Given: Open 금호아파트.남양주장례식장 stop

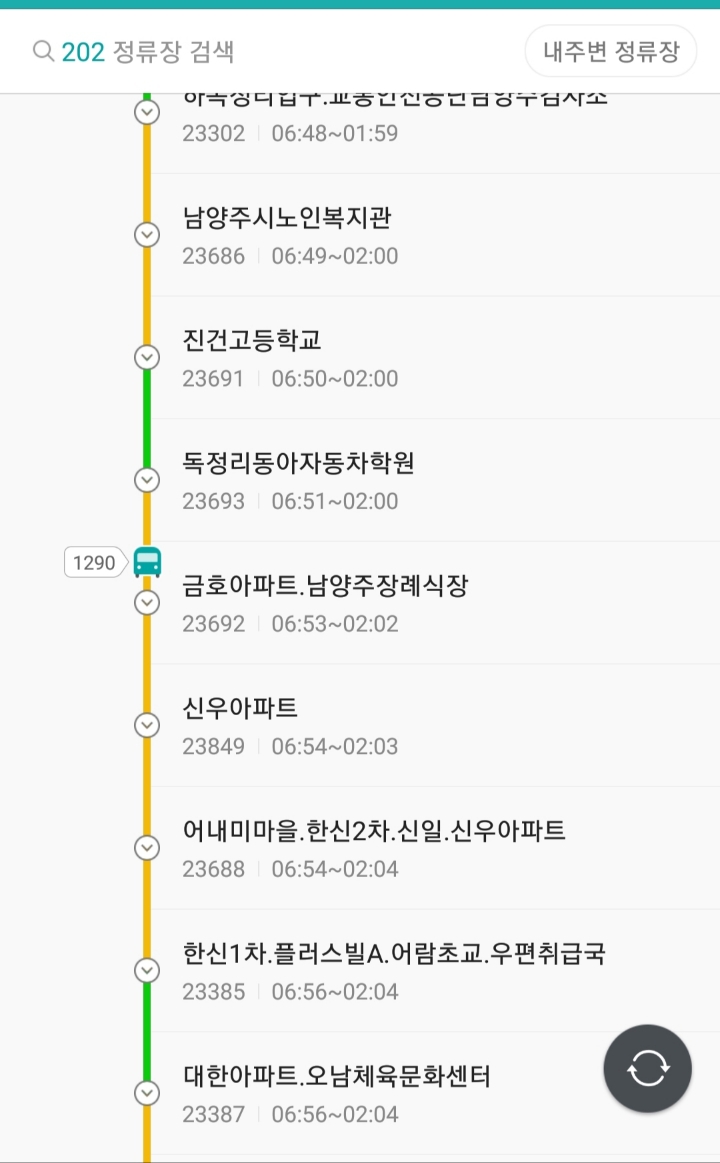Looking at the screenshot, I should (400, 603).
